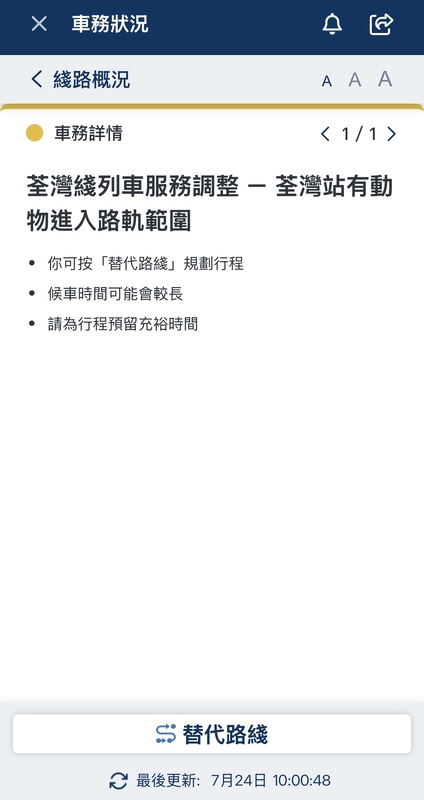Go back to 綫路概況
424x800 pixels.
tap(80, 80)
